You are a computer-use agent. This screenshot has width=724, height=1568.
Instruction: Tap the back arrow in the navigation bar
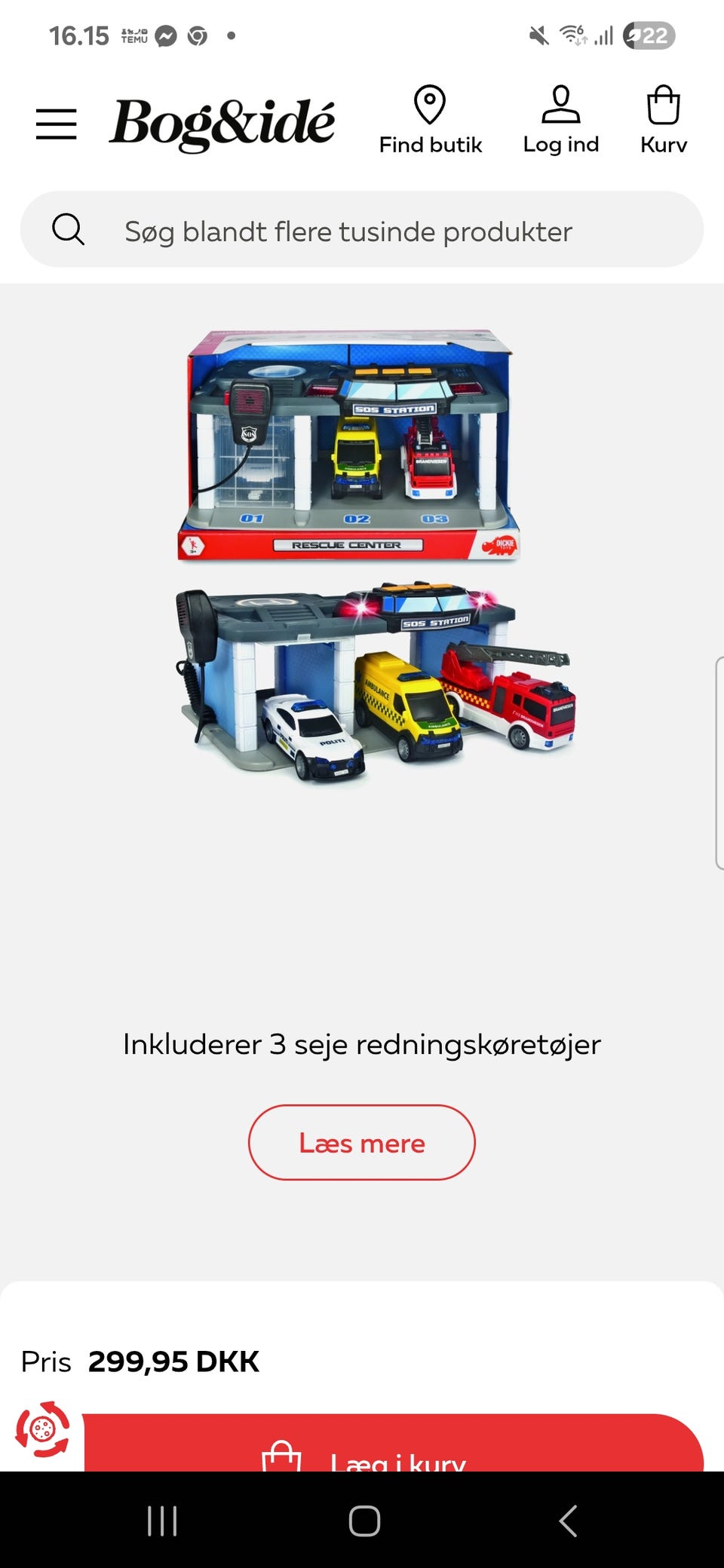(568, 1521)
